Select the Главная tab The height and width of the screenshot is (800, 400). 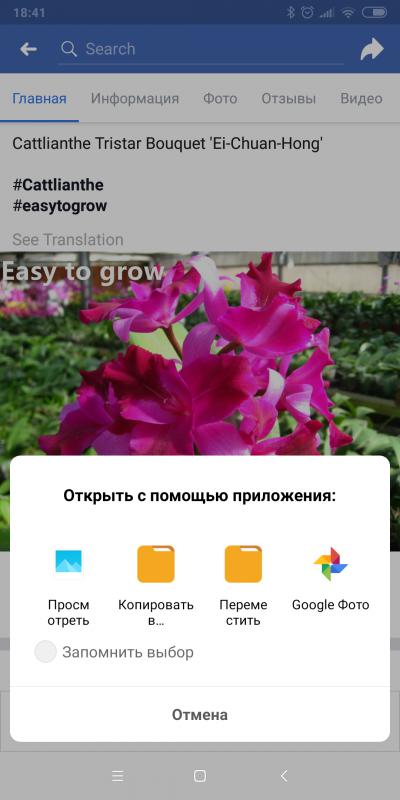pyautogui.click(x=39, y=98)
